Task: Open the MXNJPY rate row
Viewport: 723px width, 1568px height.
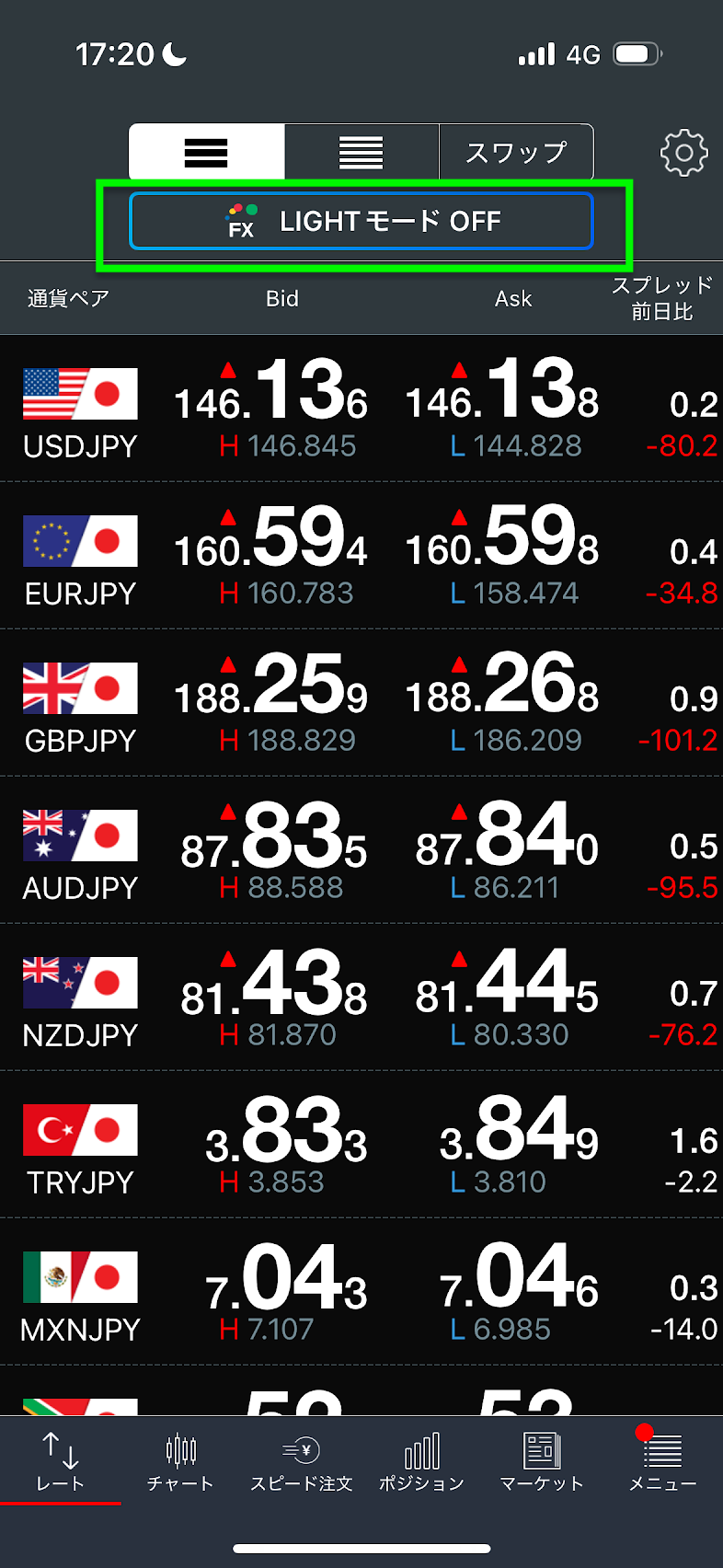Action: click(x=361, y=1292)
